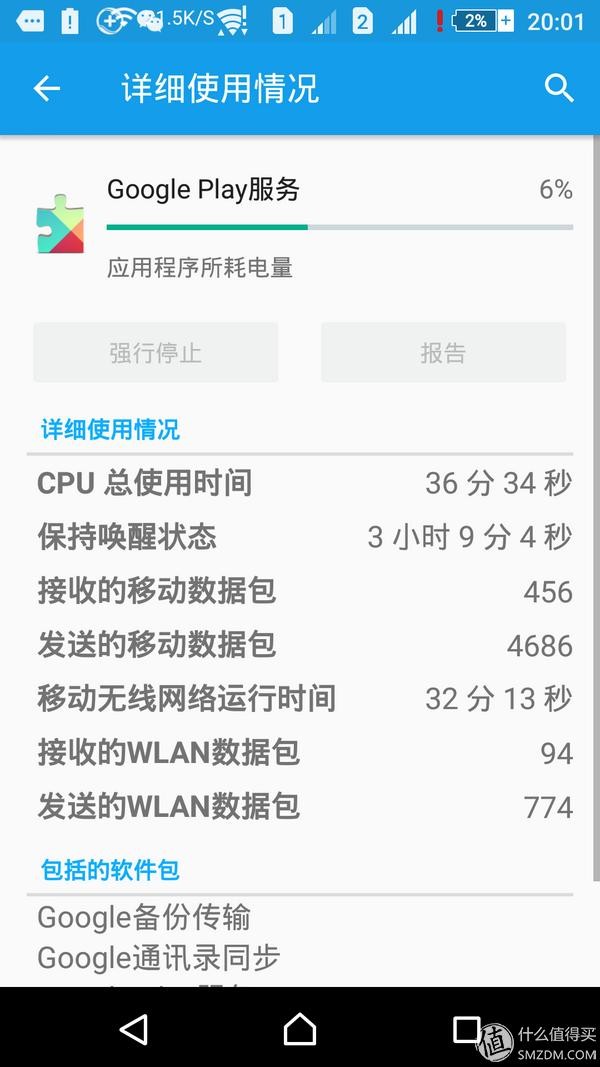Screen dimensions: 600x1067
Task: Go back using the app bar arrow
Action: point(46,89)
